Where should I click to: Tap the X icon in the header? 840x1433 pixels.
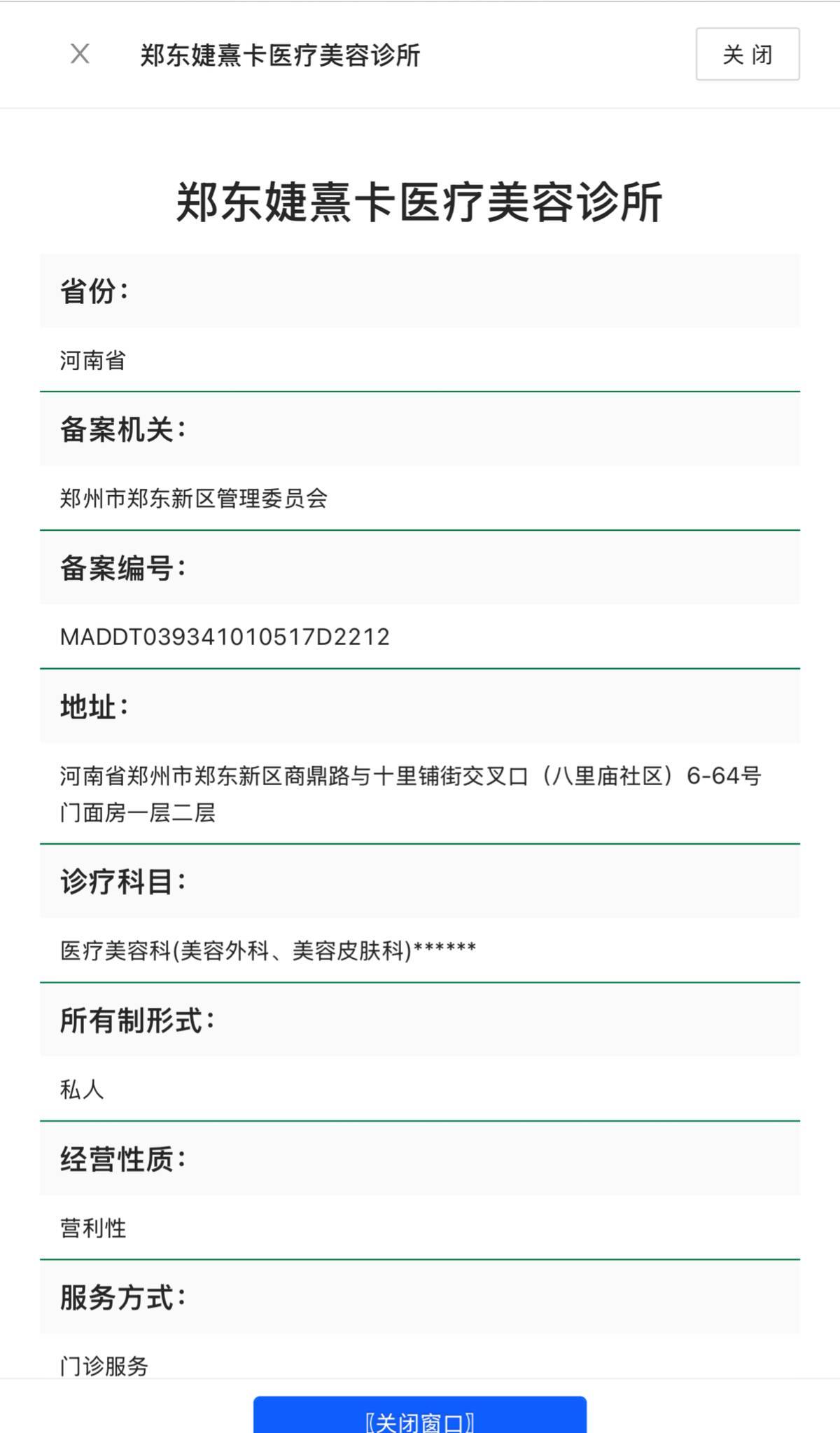pyautogui.click(x=80, y=54)
